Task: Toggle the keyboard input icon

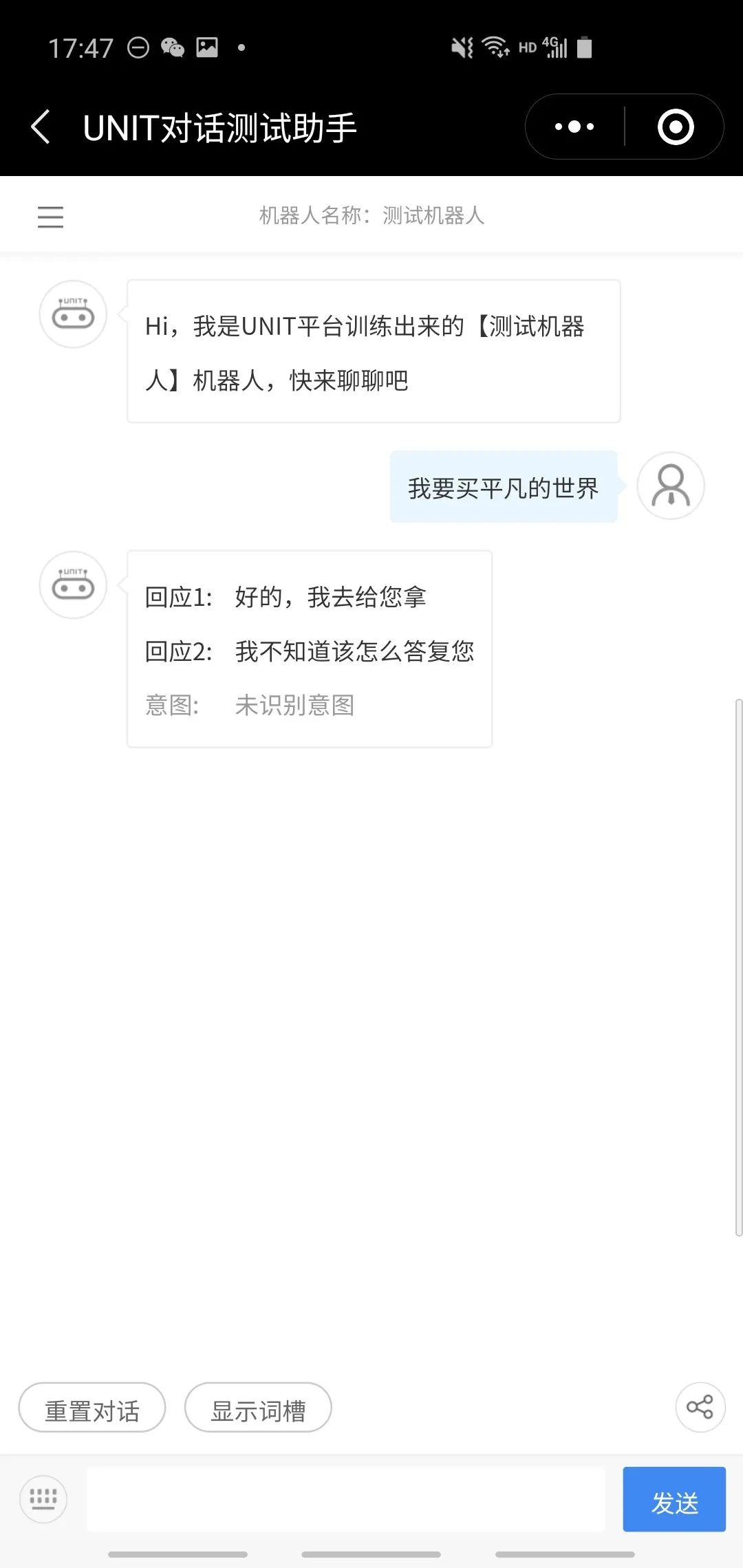Action: [43, 1499]
